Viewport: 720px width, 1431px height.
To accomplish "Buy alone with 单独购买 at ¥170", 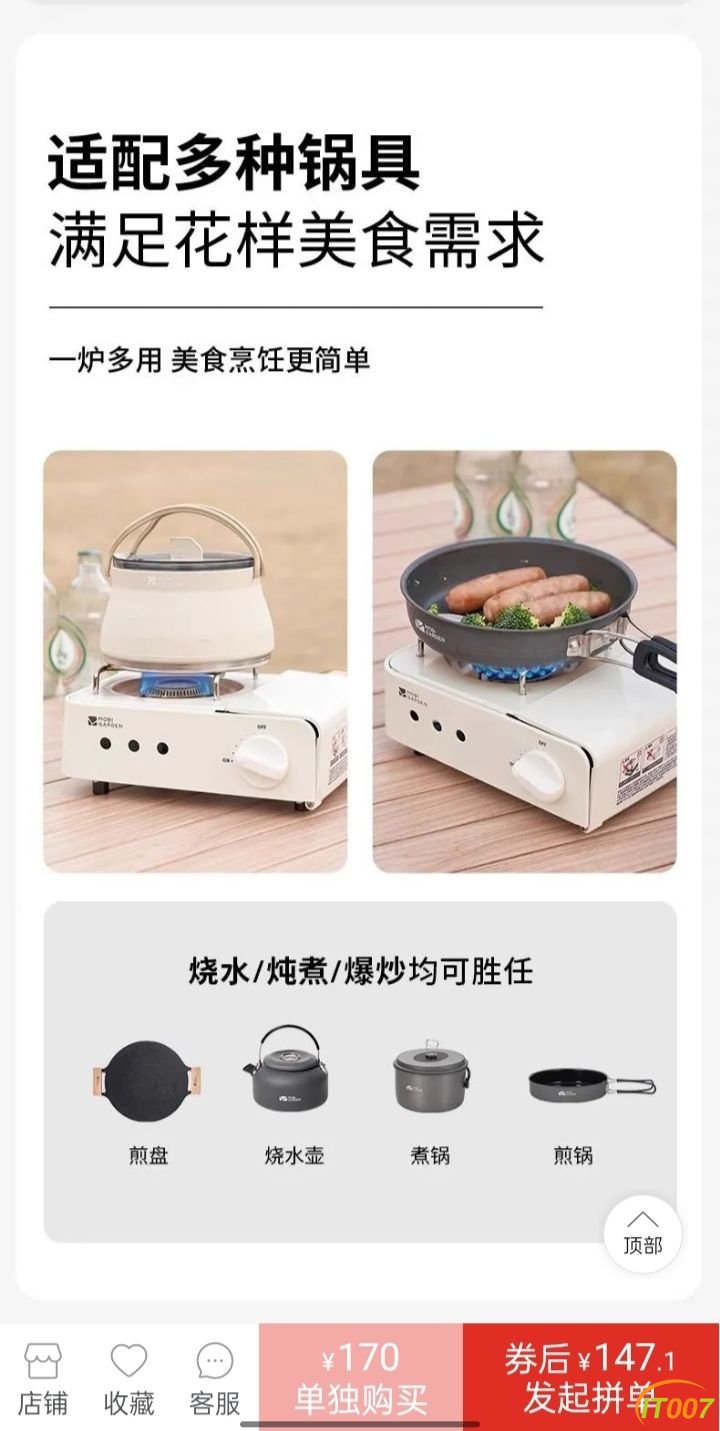I will [x=361, y=1377].
